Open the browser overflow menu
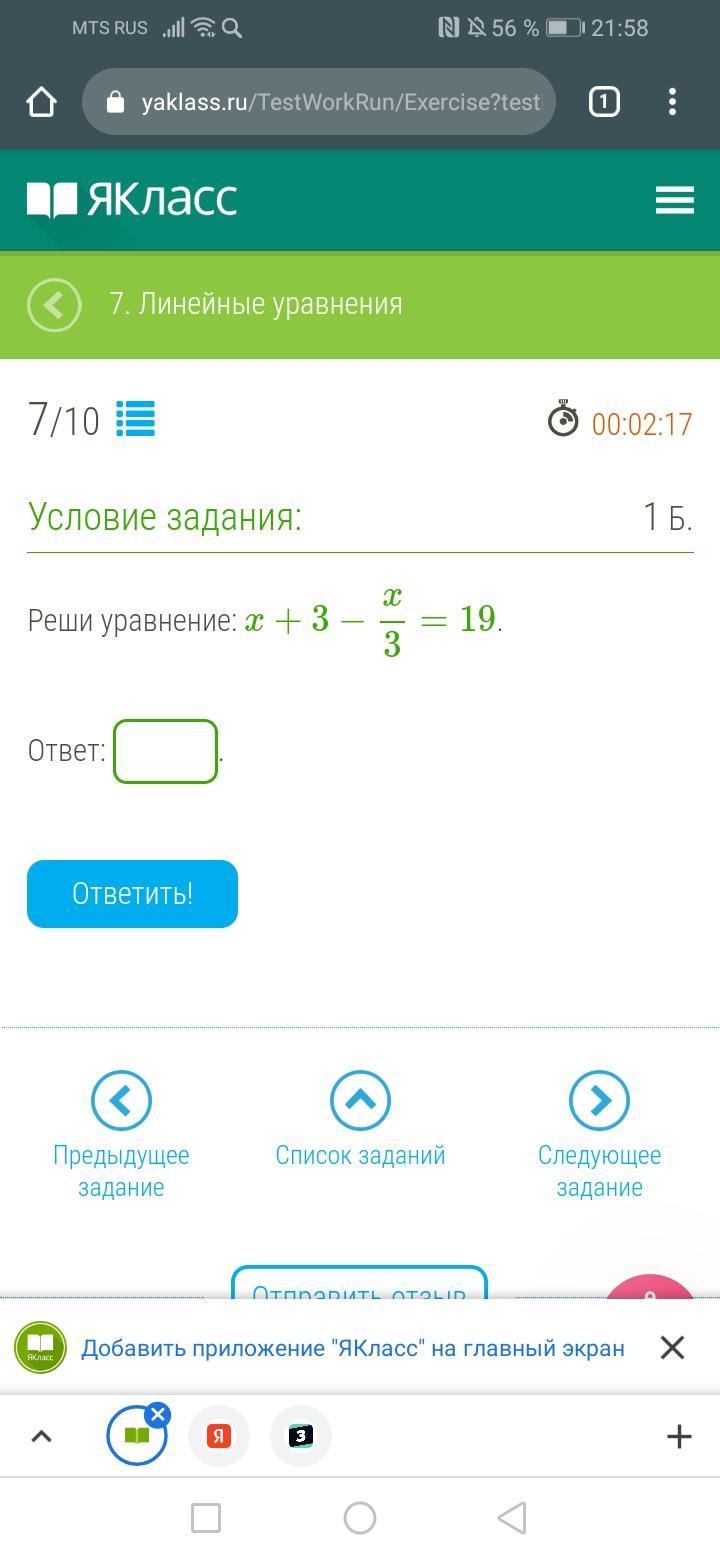Screen dimensions: 720x1560 point(672,102)
